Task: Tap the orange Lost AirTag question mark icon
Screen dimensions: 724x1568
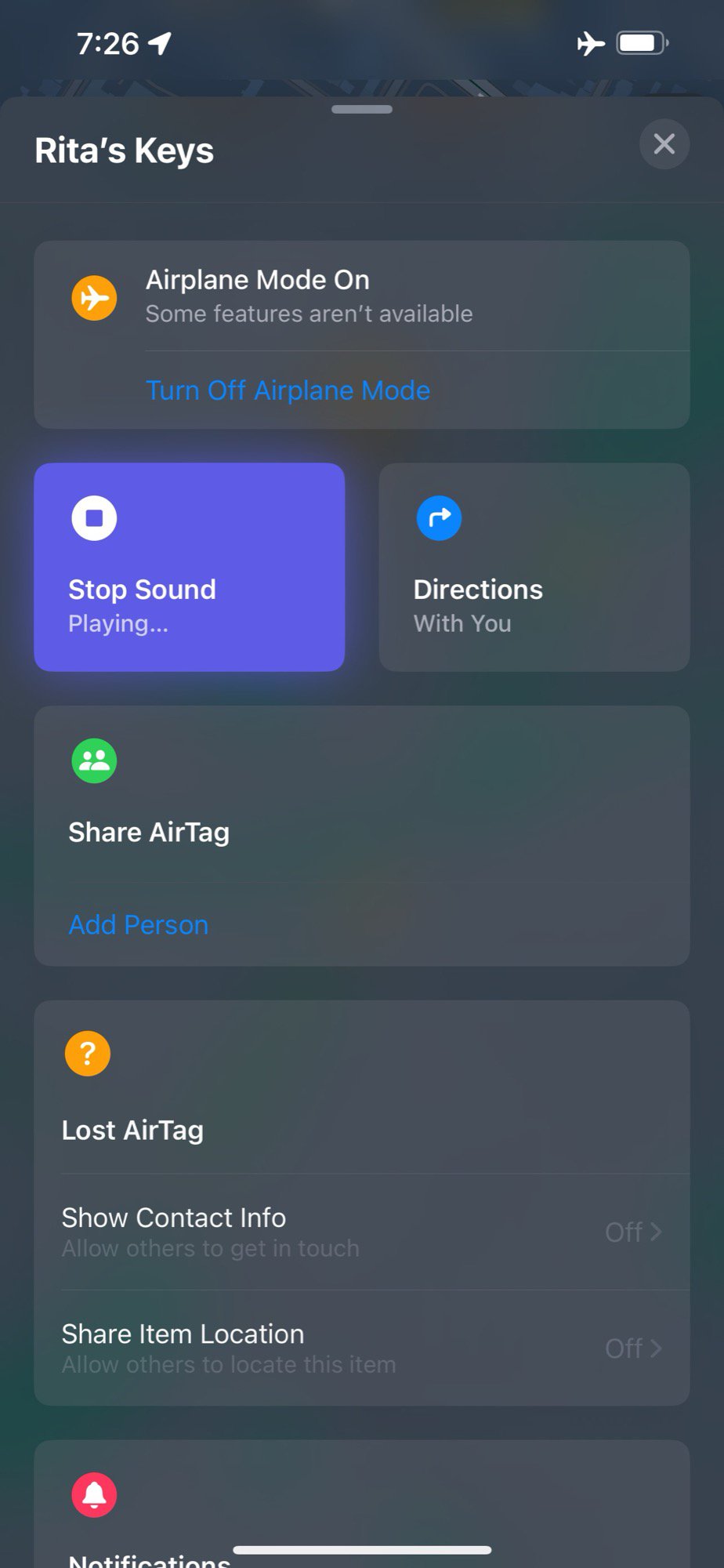Action: tap(87, 1054)
